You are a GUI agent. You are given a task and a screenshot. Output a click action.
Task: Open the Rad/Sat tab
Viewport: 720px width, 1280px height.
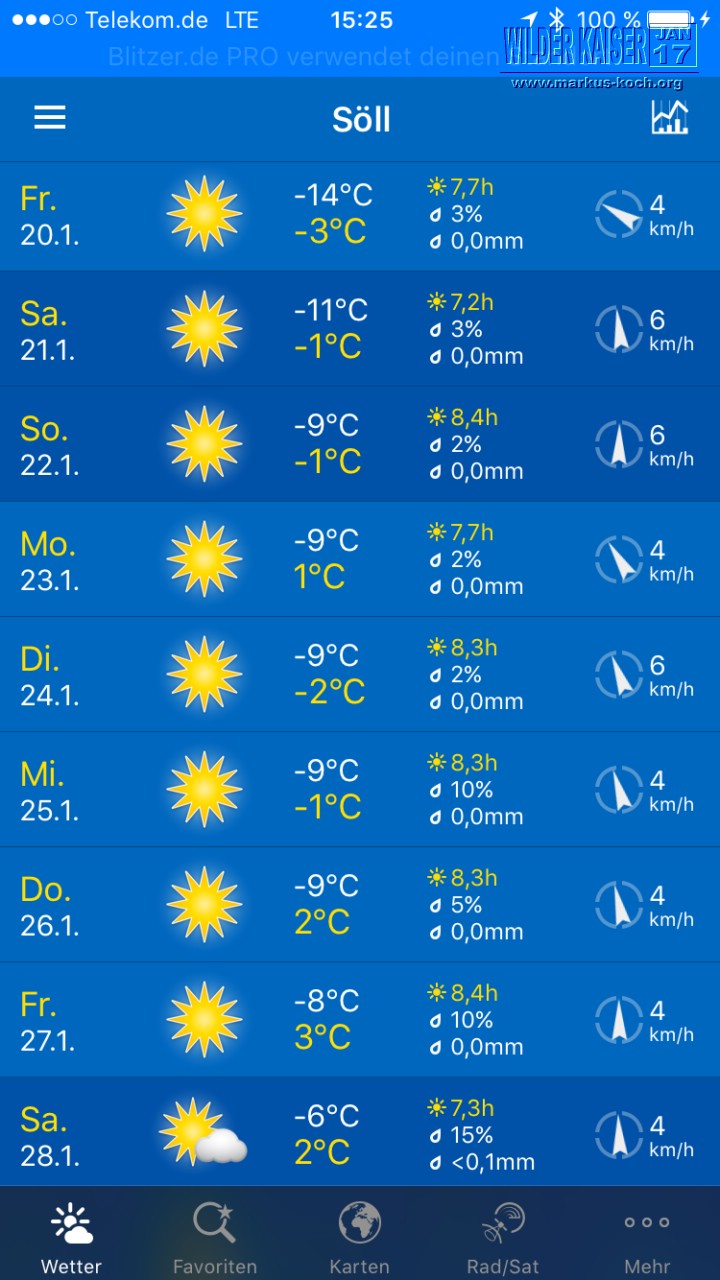[503, 1236]
